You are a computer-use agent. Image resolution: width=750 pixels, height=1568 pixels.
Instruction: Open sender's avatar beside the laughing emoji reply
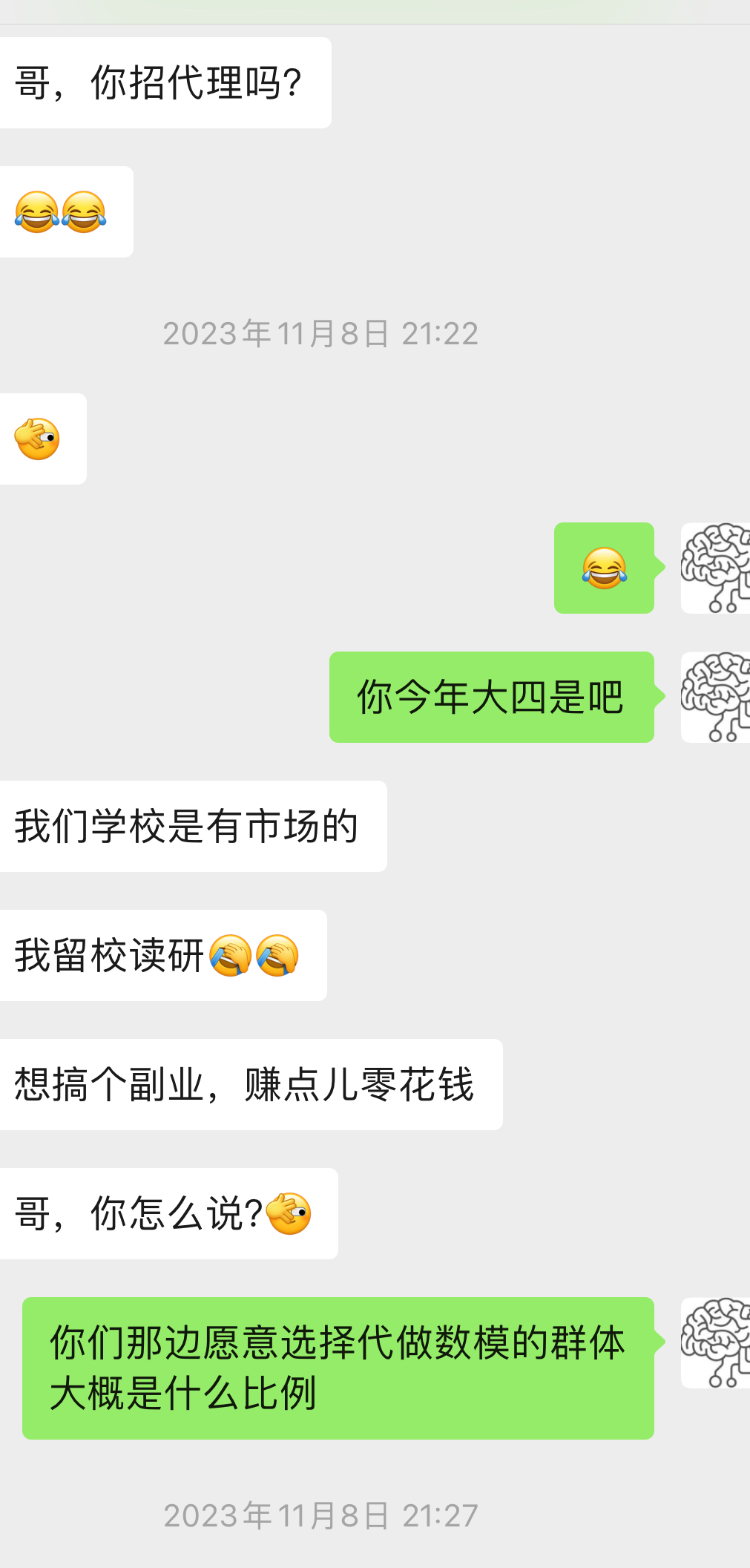(715, 568)
